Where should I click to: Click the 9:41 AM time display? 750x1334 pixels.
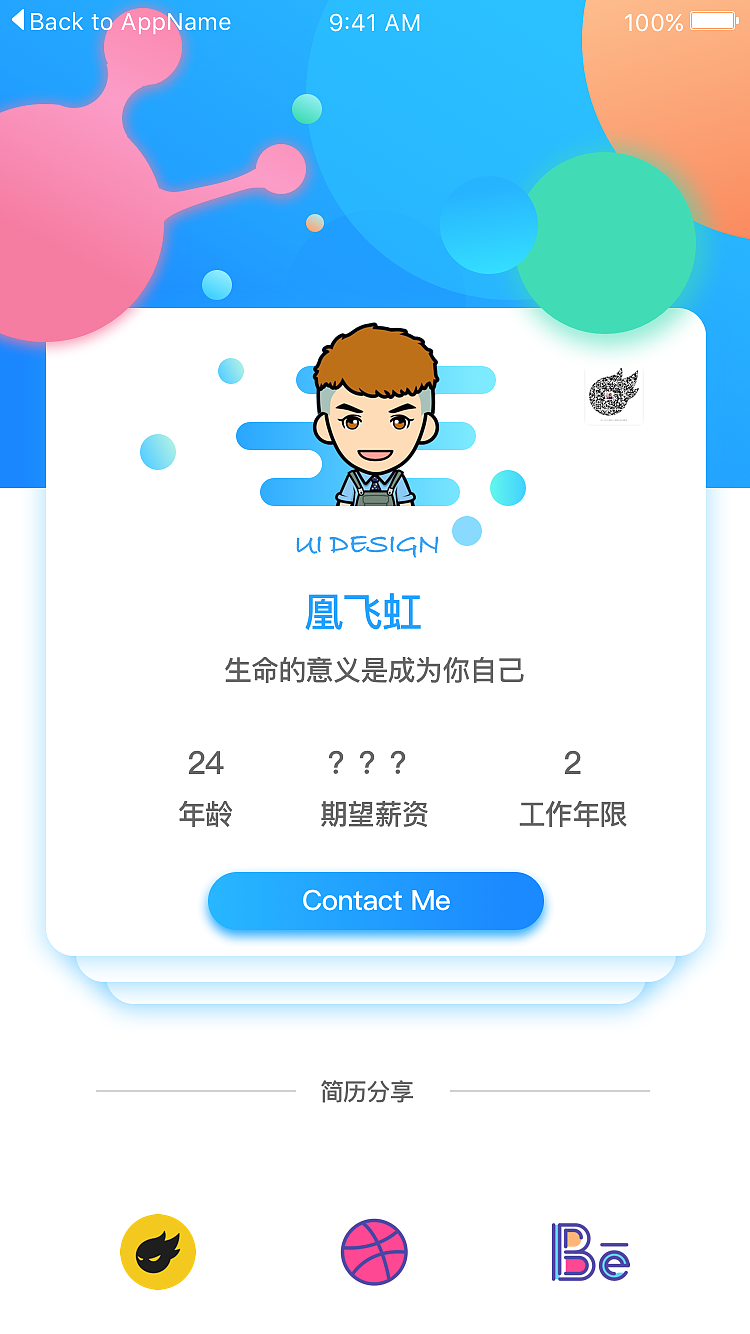[x=374, y=21]
